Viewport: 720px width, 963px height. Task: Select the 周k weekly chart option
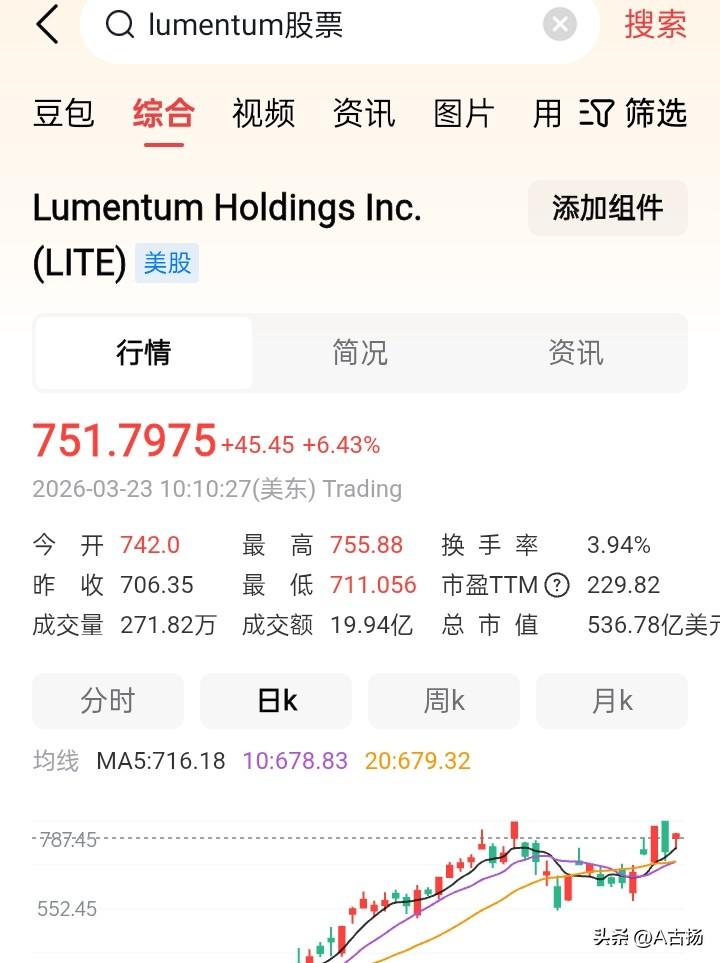click(444, 701)
